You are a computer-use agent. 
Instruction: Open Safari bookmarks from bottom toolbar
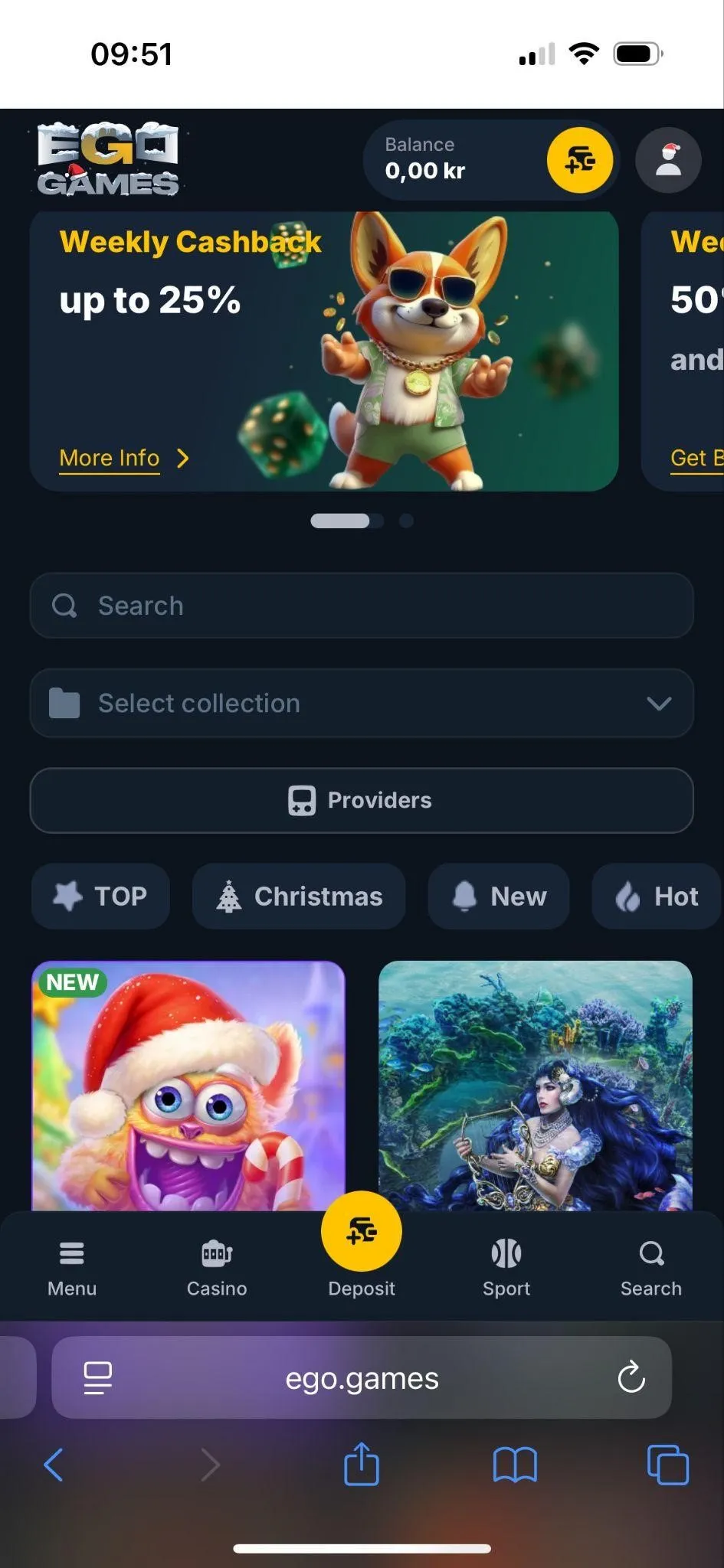pyautogui.click(x=515, y=1465)
